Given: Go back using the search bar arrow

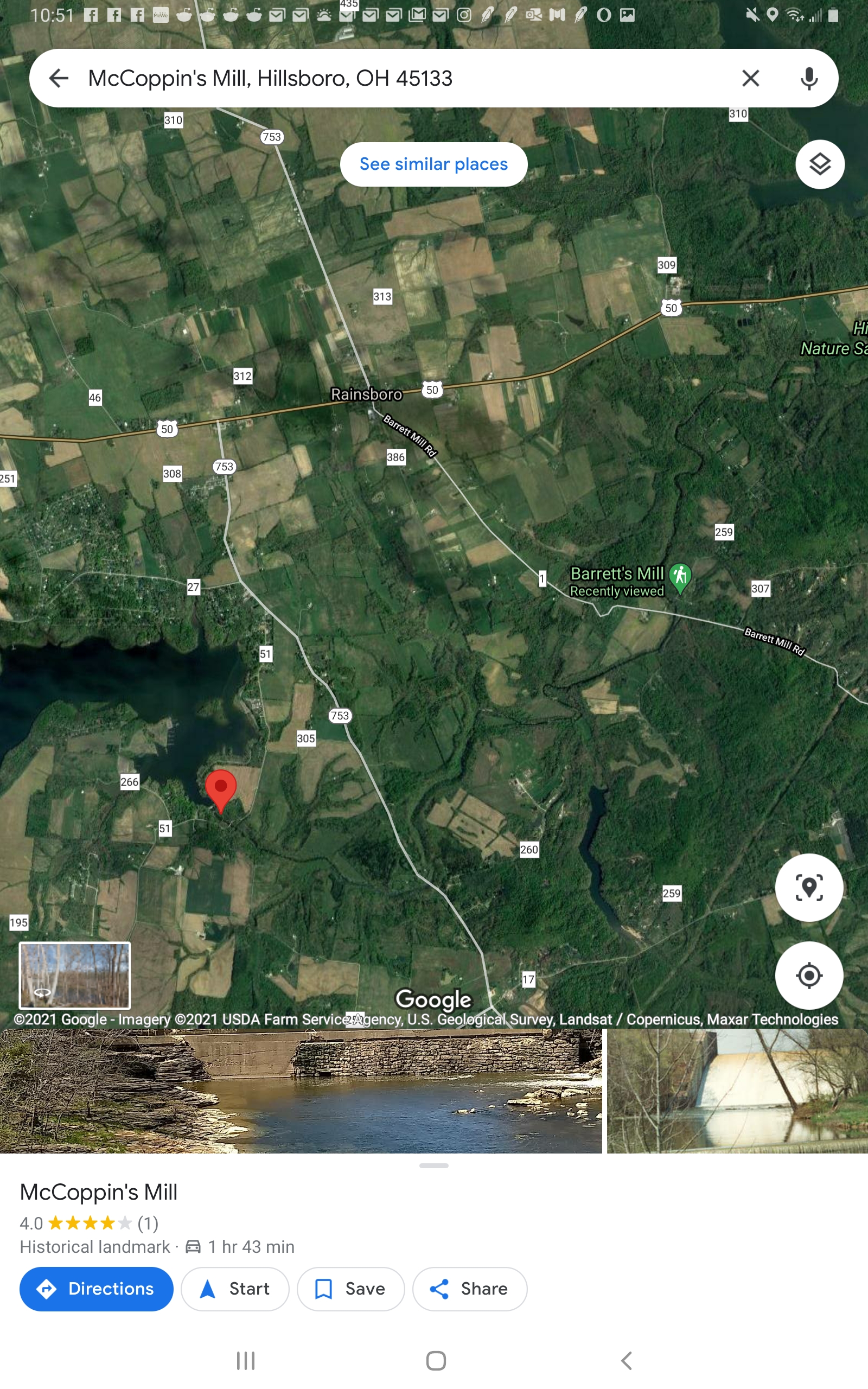Looking at the screenshot, I should (59, 78).
